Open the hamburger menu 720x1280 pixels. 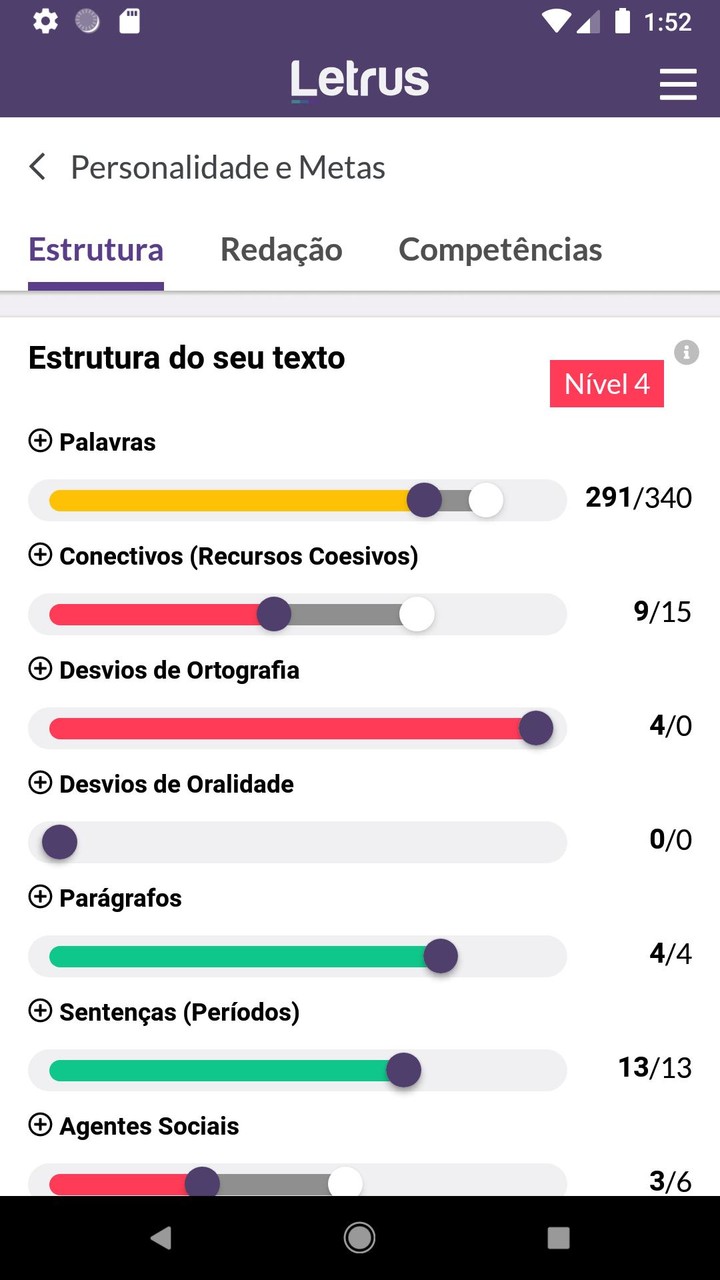[x=678, y=85]
